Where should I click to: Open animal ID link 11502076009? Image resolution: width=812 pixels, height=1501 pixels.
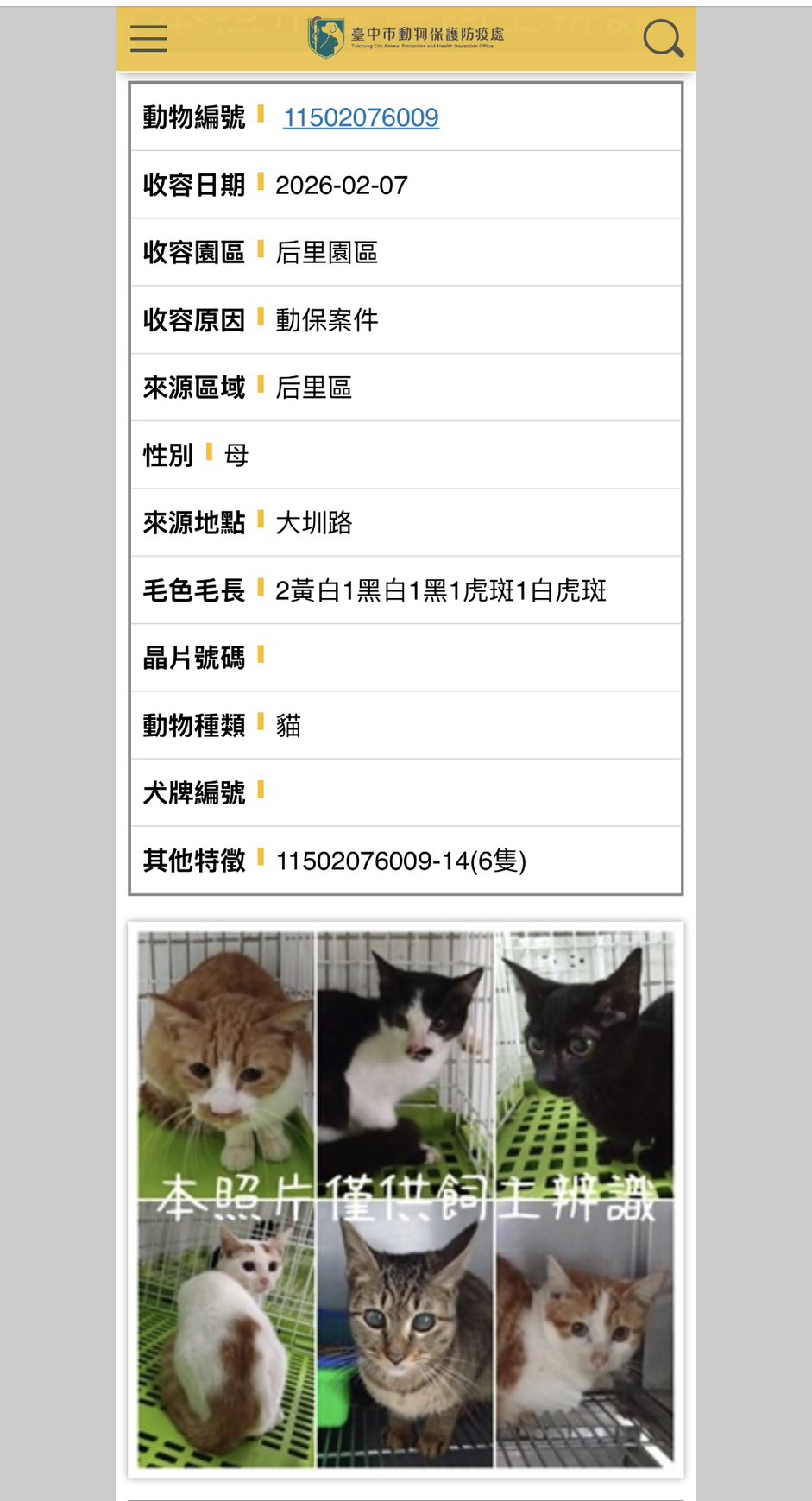point(361,117)
